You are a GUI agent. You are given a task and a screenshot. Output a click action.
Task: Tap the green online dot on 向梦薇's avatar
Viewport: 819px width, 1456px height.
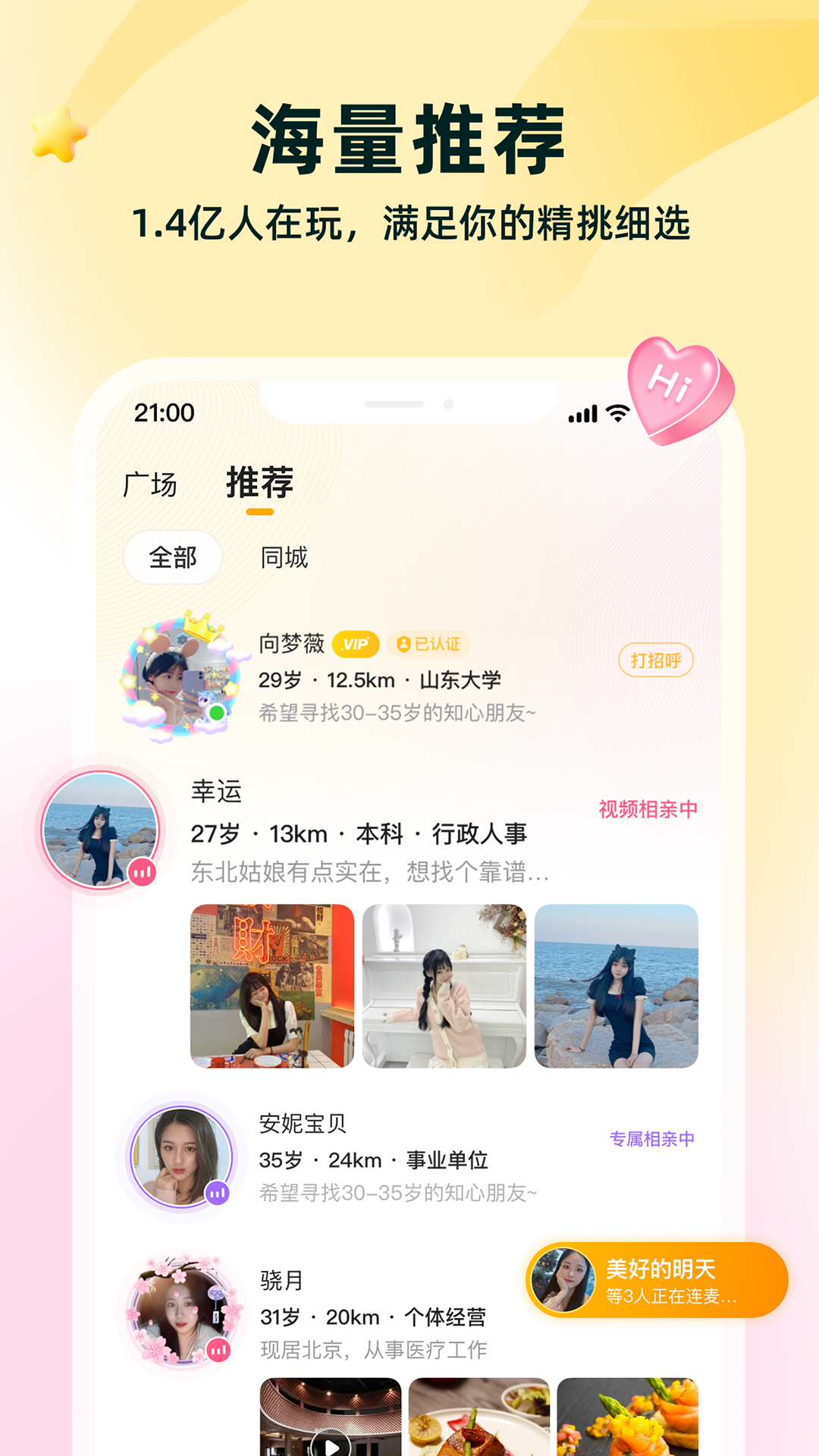tap(217, 714)
